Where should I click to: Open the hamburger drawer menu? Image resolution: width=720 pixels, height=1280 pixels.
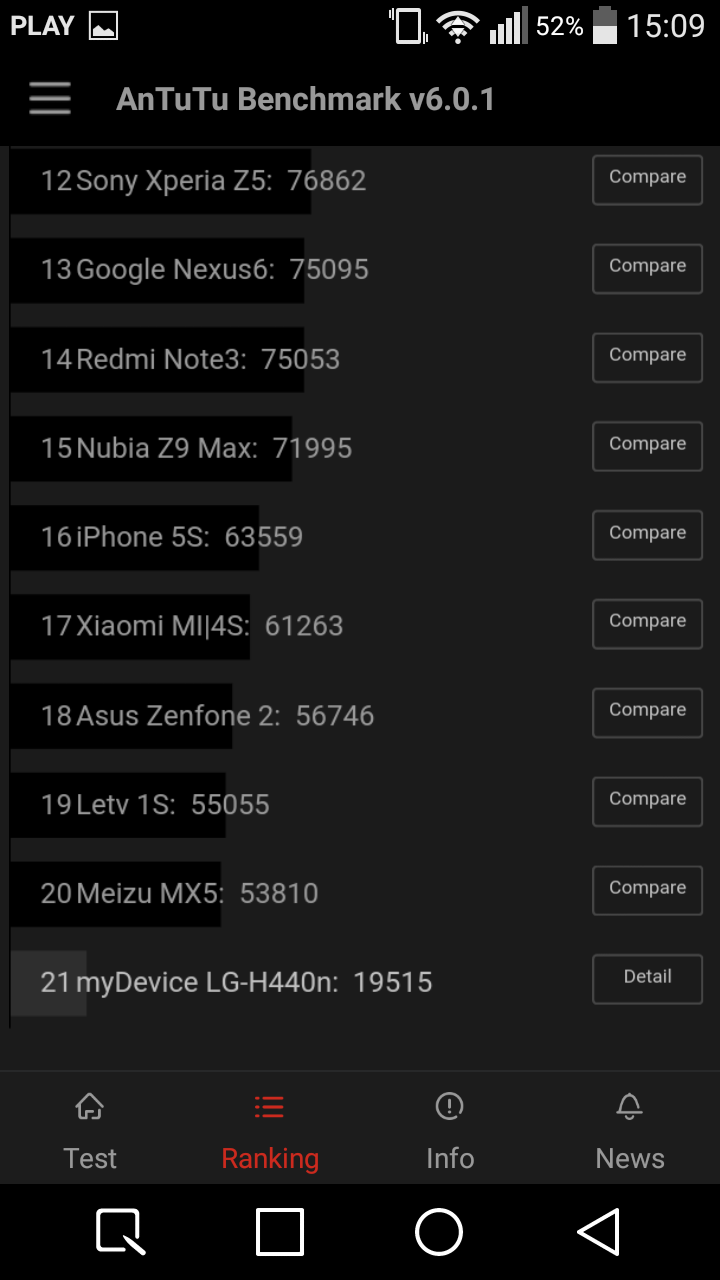[50, 99]
